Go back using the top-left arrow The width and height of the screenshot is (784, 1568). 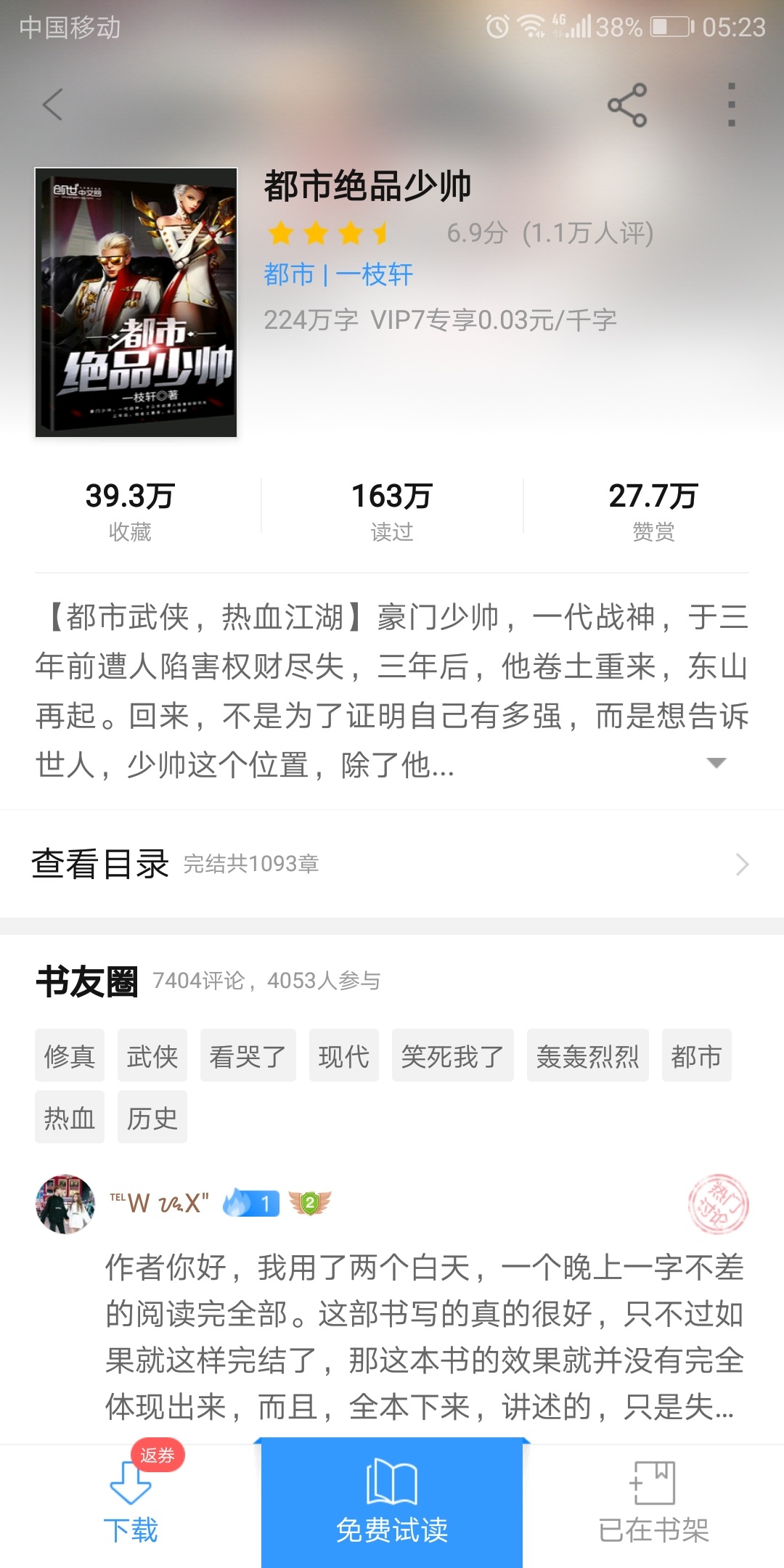pyautogui.click(x=53, y=105)
